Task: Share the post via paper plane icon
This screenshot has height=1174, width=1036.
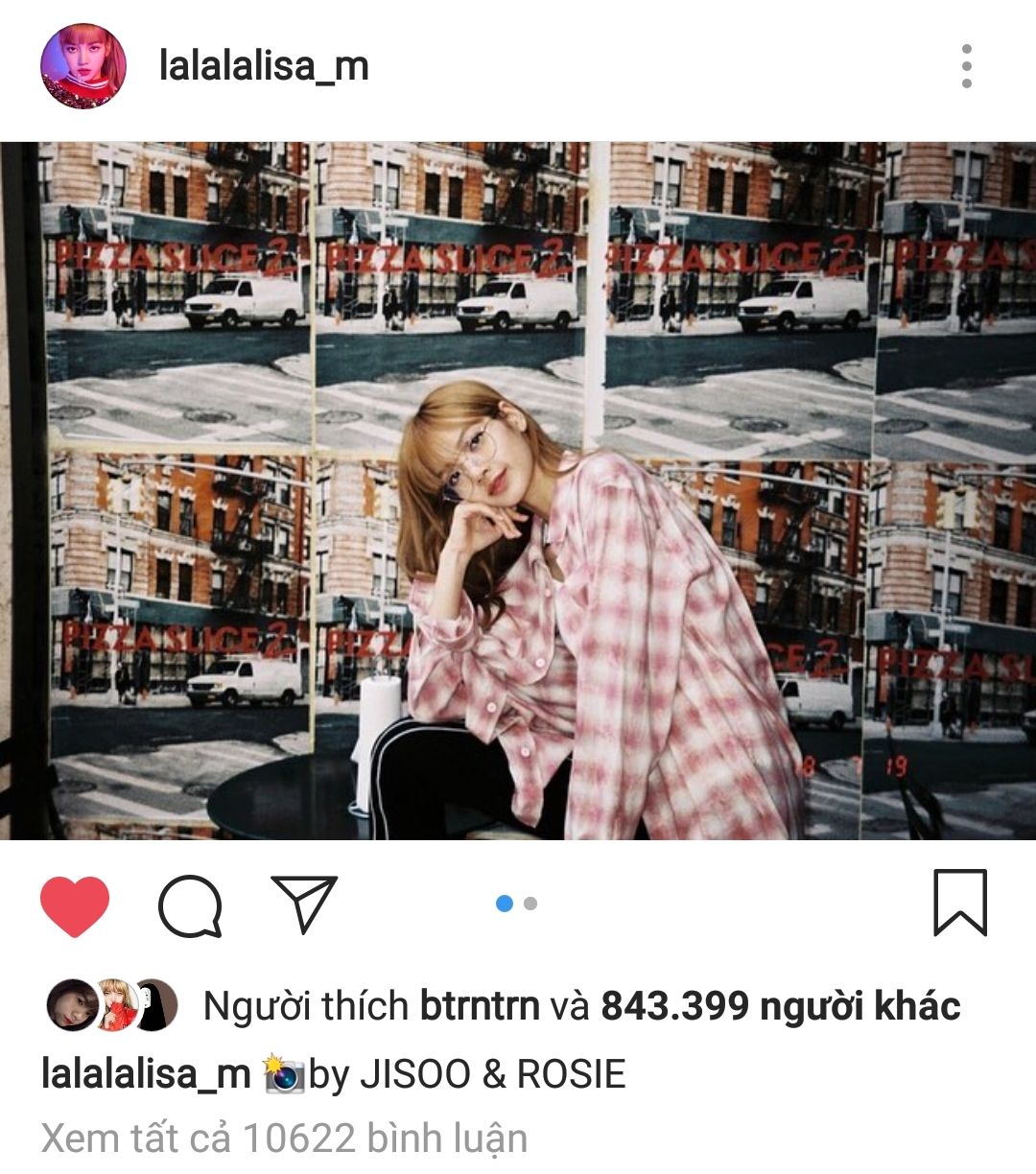Action: point(304,904)
